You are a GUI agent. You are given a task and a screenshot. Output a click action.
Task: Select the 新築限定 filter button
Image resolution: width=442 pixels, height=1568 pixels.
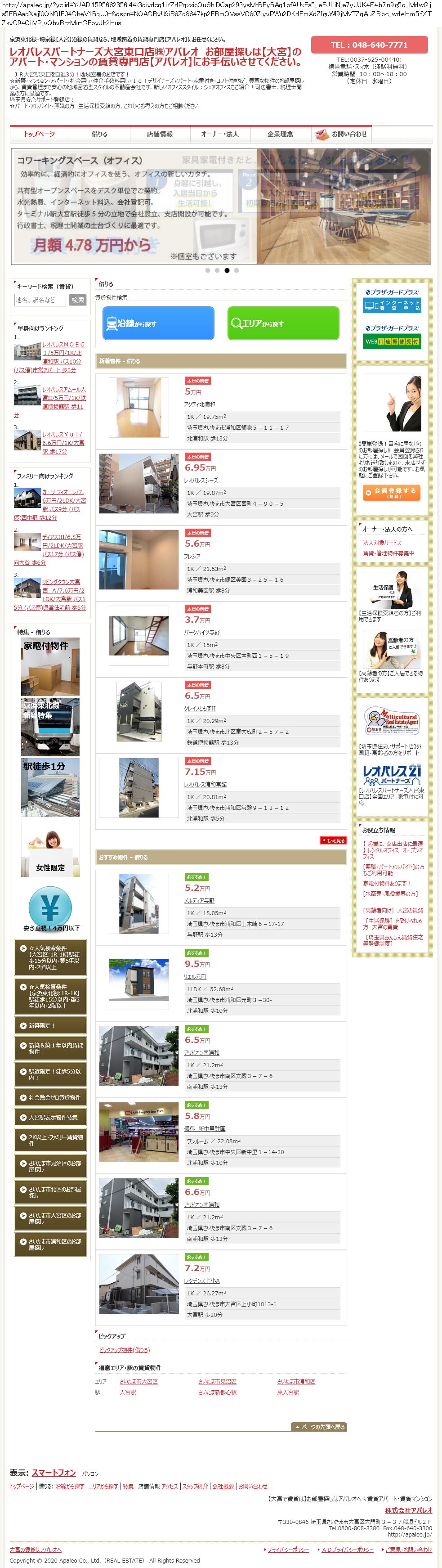[x=50, y=1026]
